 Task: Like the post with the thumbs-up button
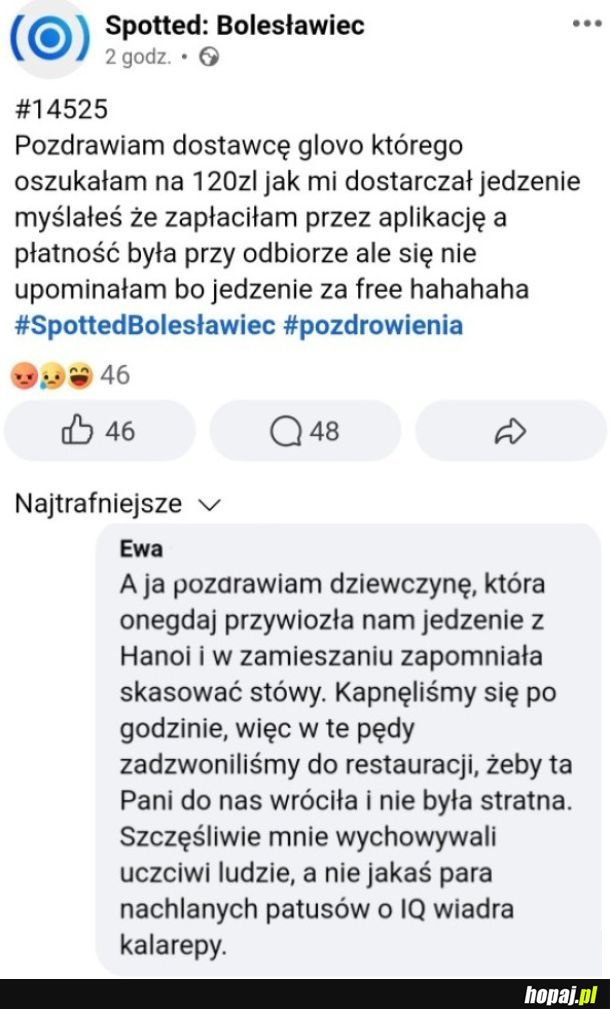click(x=98, y=431)
